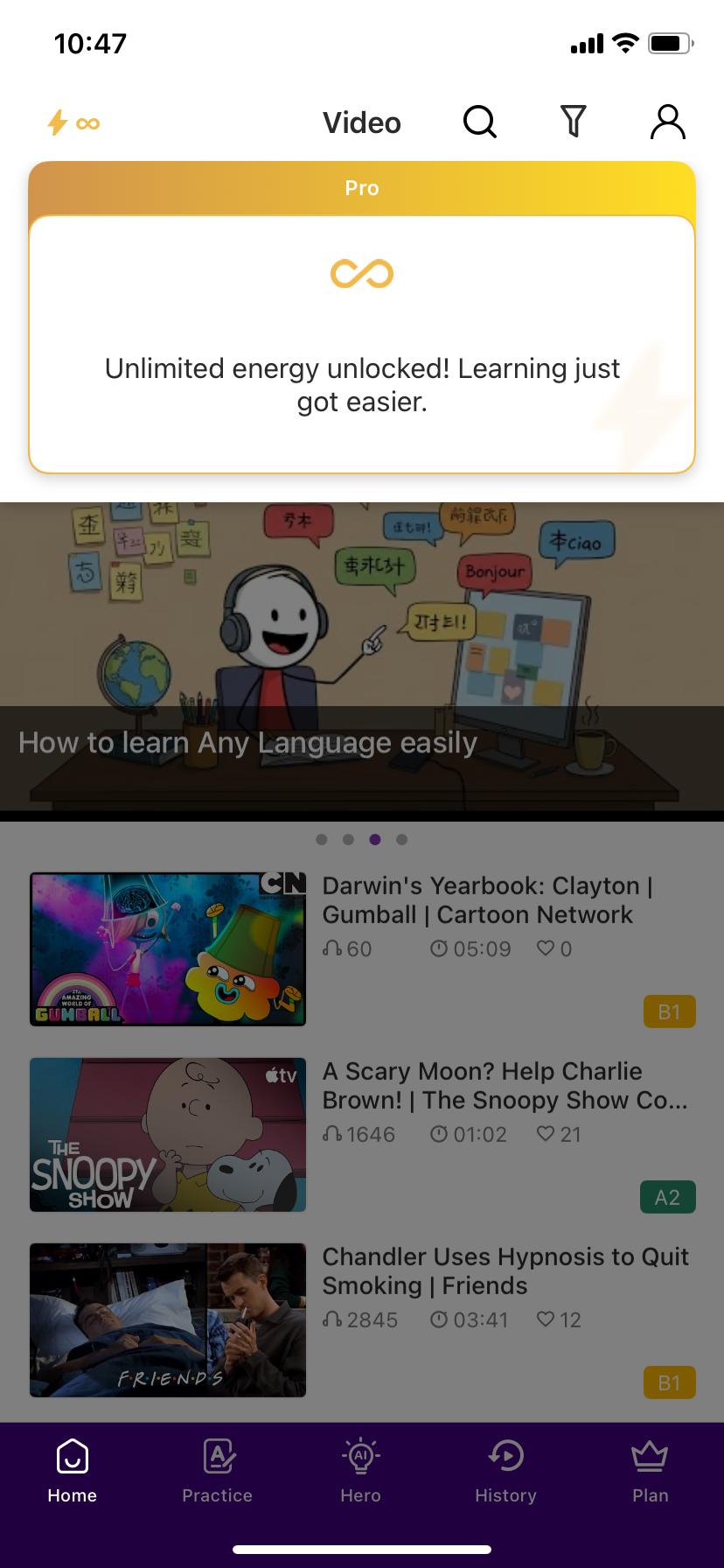Select the Home tab
Viewport: 724px width, 1568px height.
coord(73,1472)
